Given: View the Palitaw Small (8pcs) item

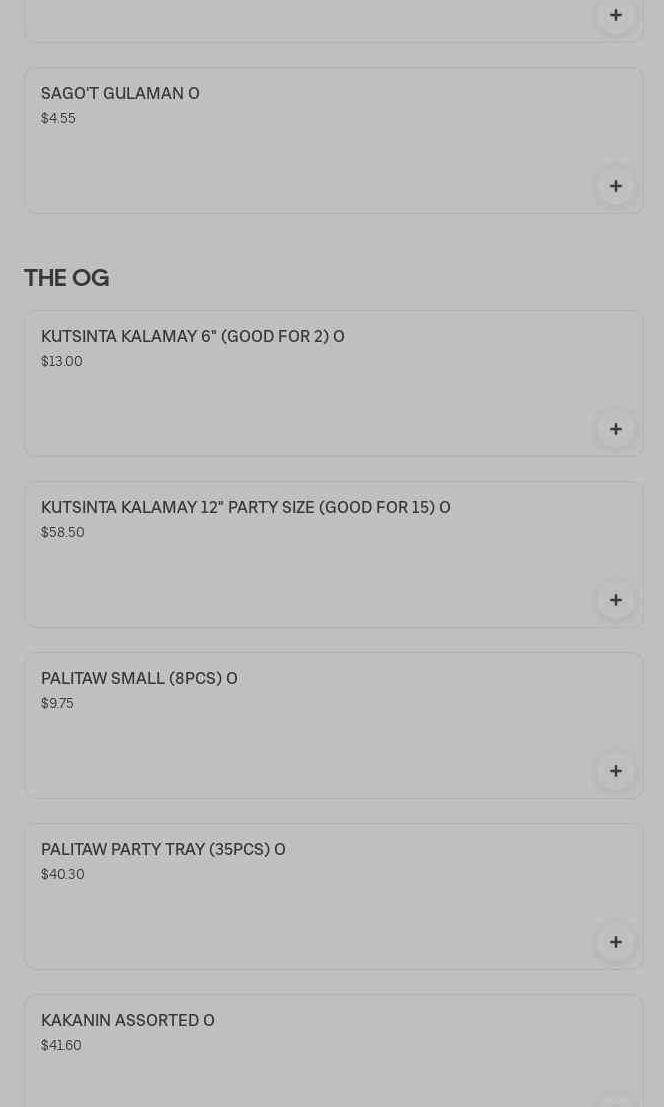Looking at the screenshot, I should click(x=300, y=725).
